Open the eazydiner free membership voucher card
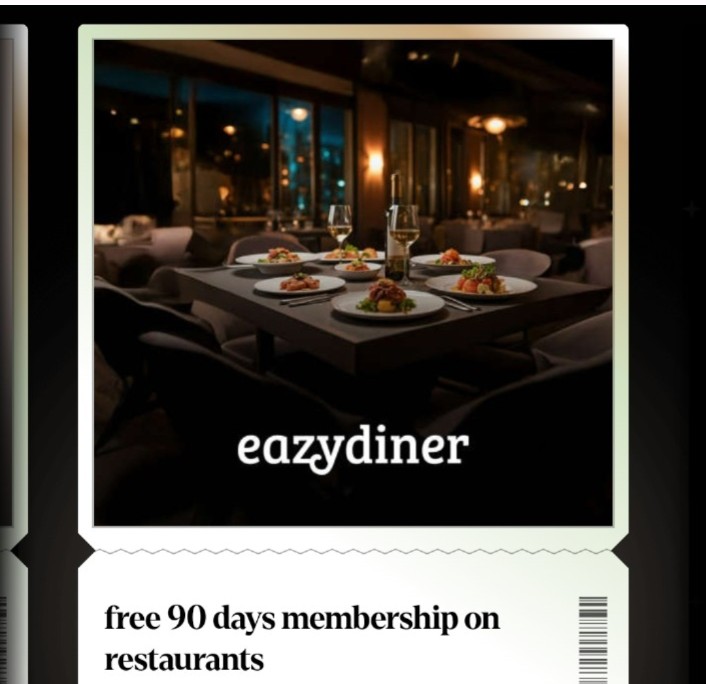 pos(352,300)
